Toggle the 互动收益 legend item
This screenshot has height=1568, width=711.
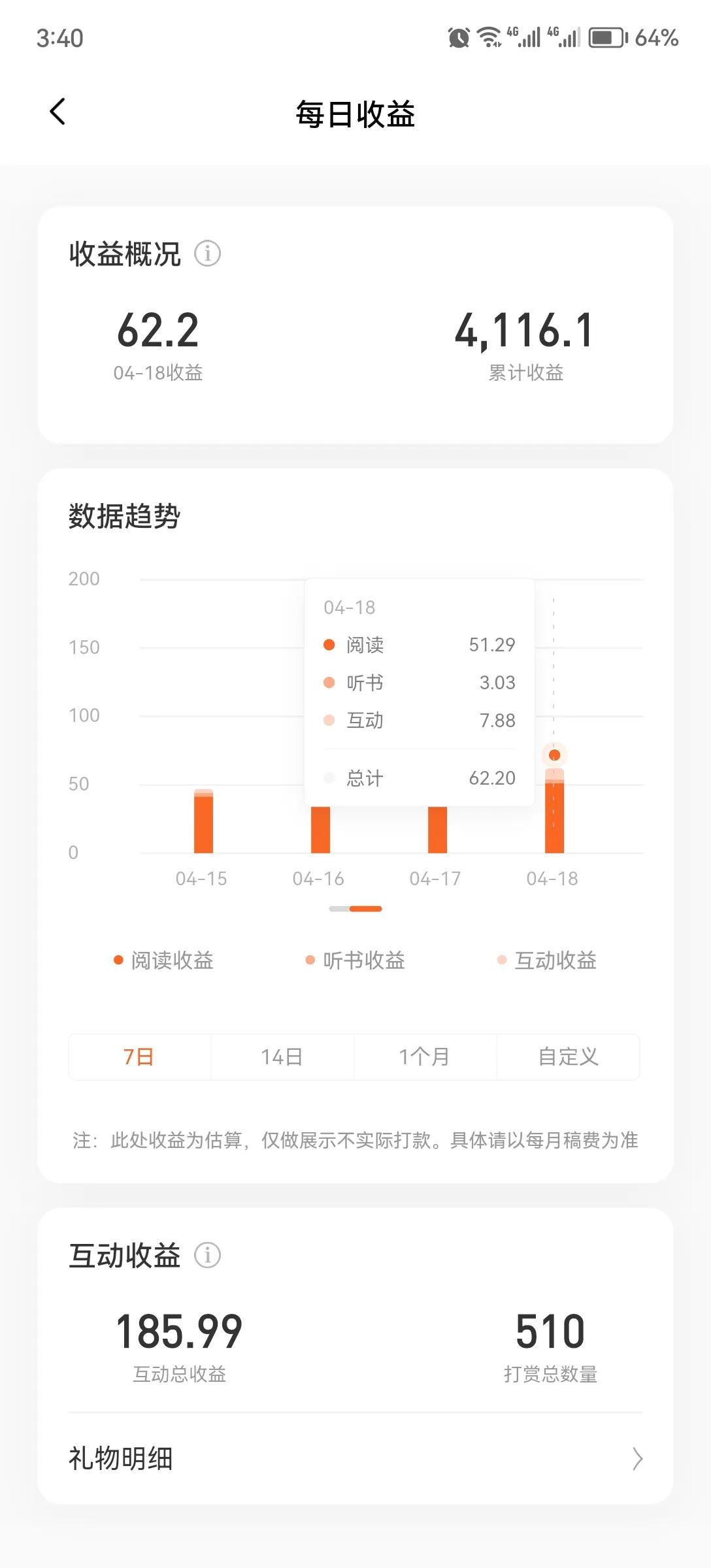[x=548, y=960]
